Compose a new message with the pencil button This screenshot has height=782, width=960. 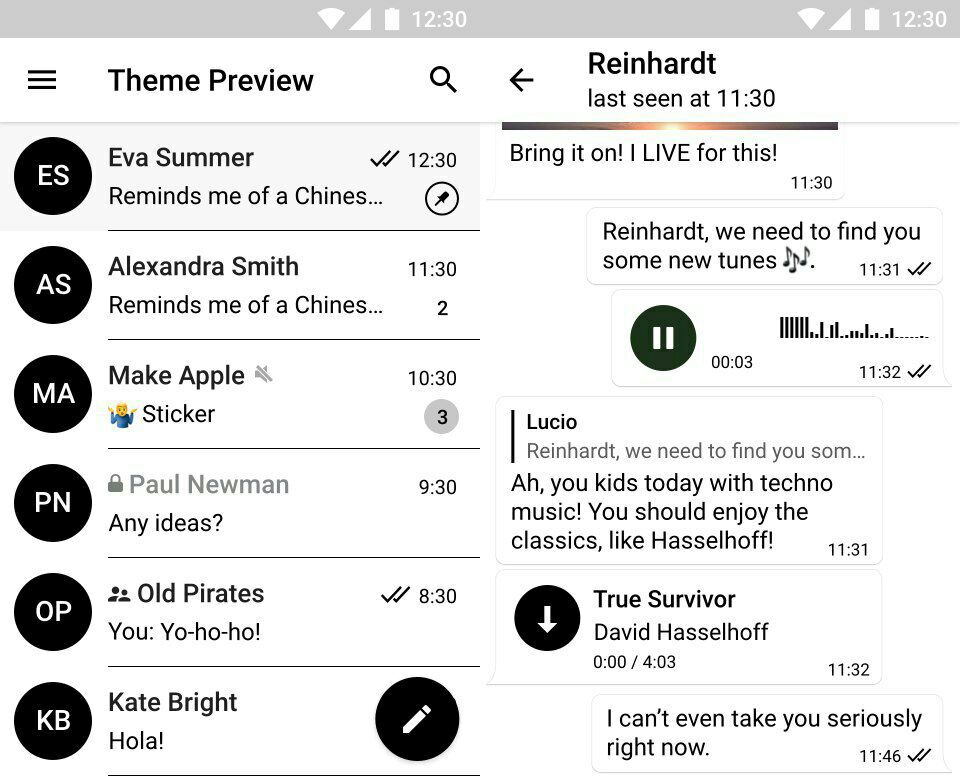click(x=417, y=719)
